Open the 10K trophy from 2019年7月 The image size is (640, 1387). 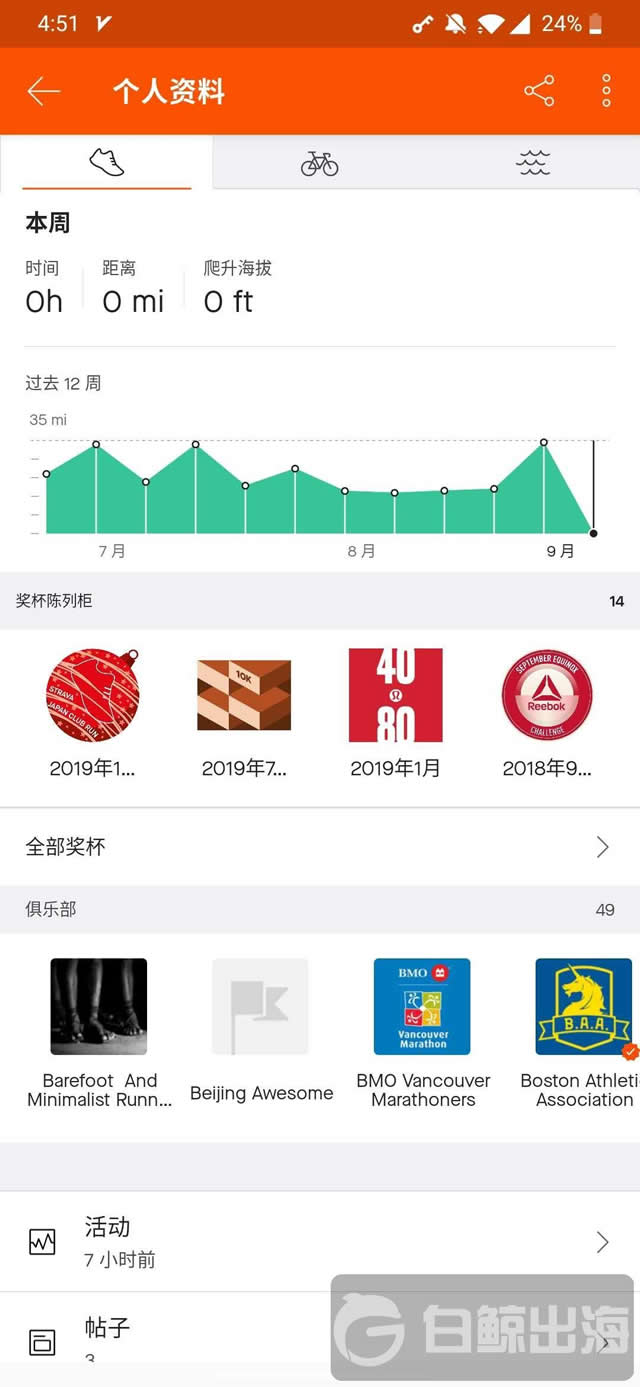(x=244, y=696)
